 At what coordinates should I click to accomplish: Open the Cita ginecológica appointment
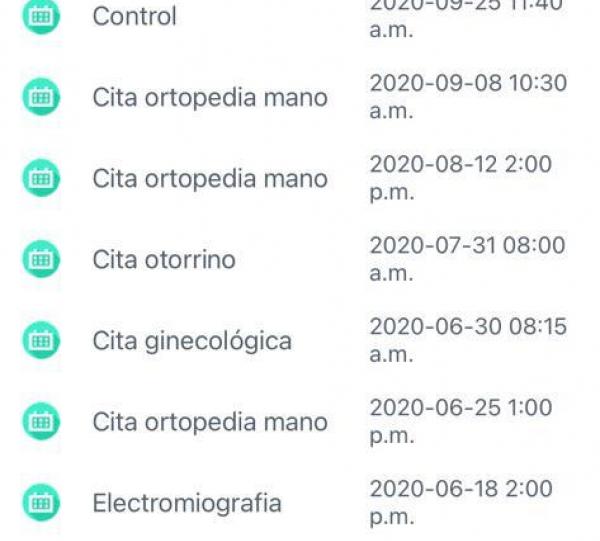(192, 341)
